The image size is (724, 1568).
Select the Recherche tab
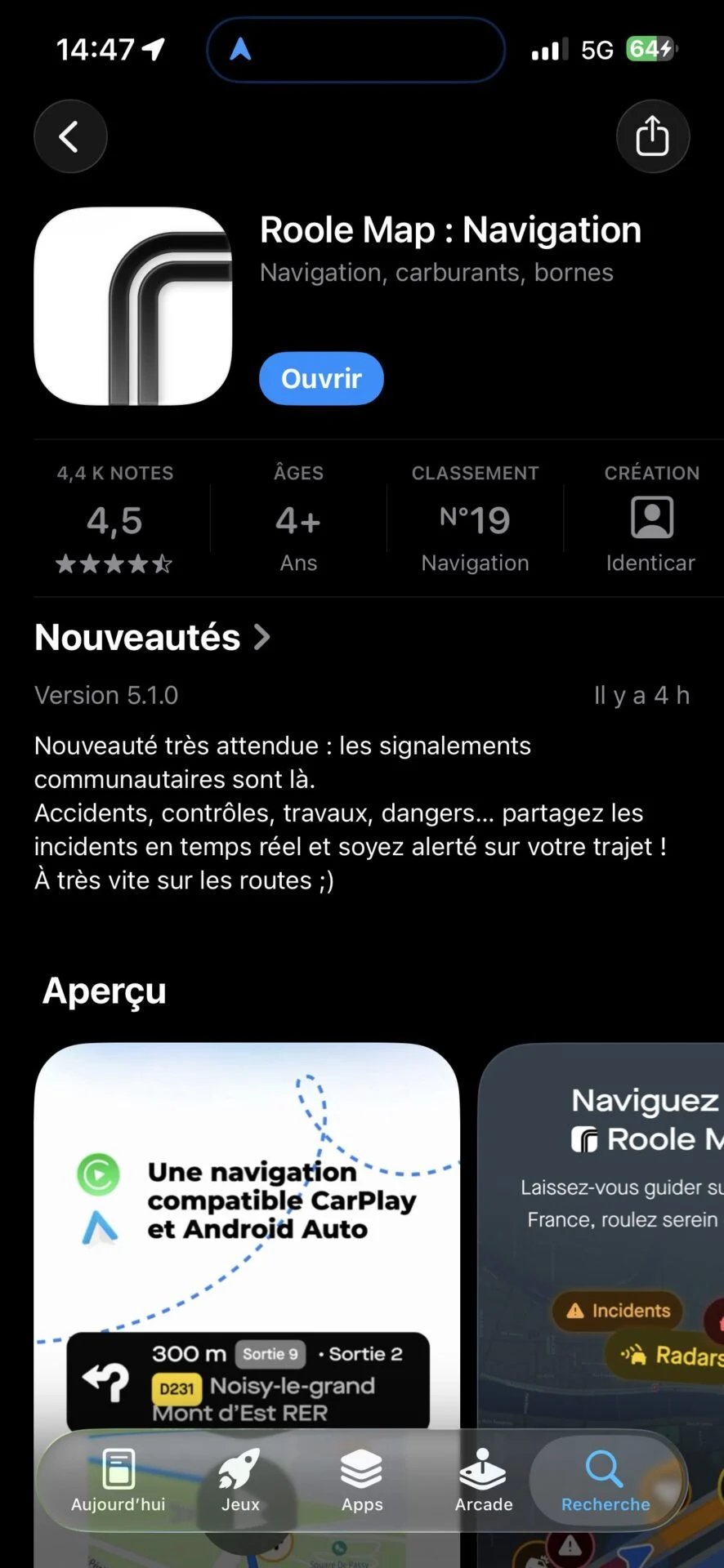pyautogui.click(x=606, y=1481)
